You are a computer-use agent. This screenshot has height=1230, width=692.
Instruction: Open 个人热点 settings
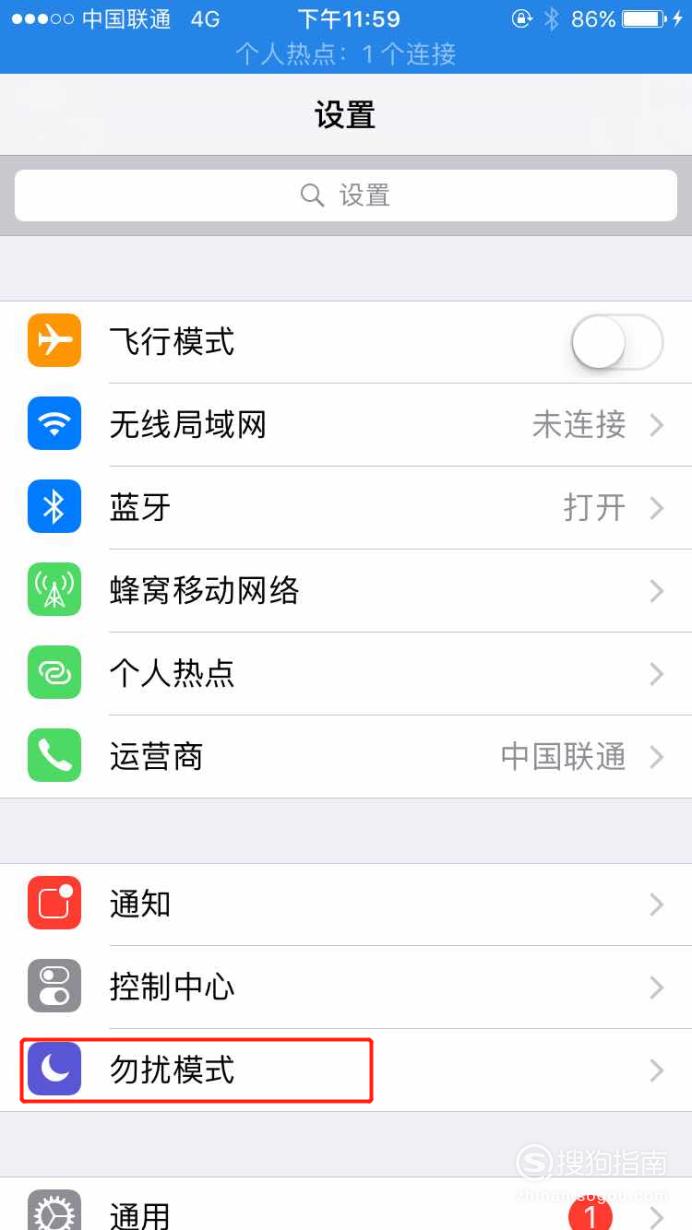pyautogui.click(x=346, y=674)
